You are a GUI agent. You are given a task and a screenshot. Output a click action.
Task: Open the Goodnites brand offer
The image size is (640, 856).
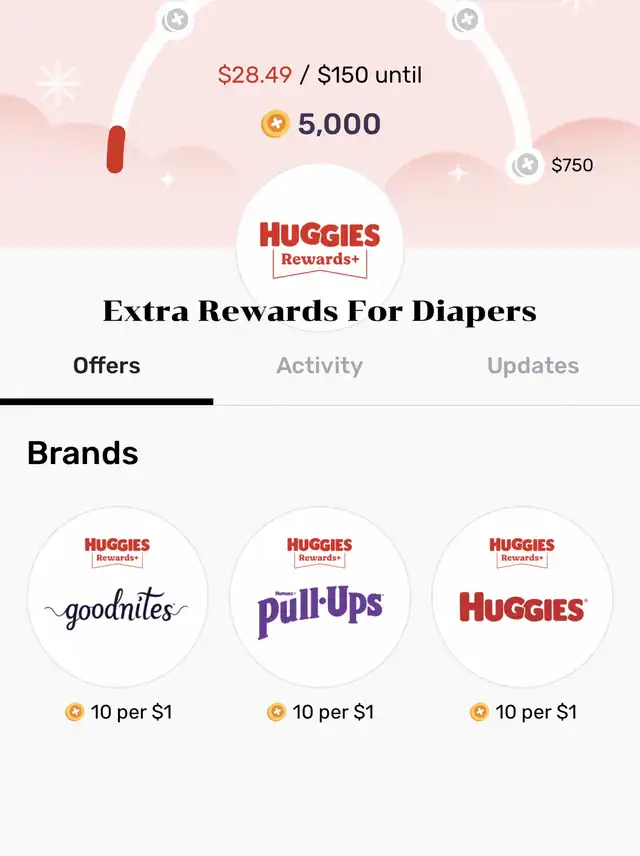click(x=117, y=597)
